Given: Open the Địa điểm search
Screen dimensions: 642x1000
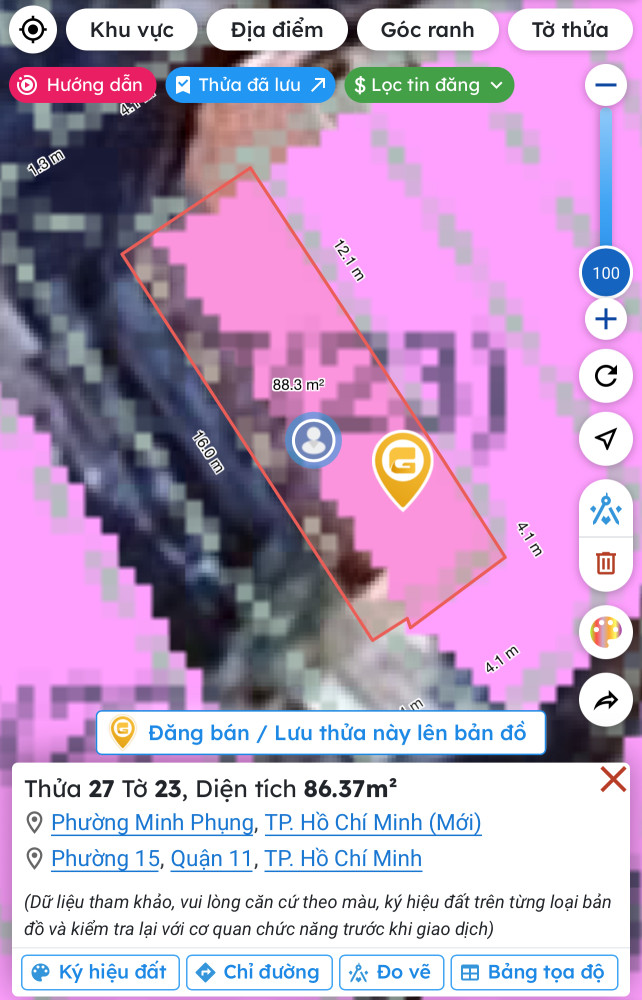Looking at the screenshot, I should pos(277,30).
